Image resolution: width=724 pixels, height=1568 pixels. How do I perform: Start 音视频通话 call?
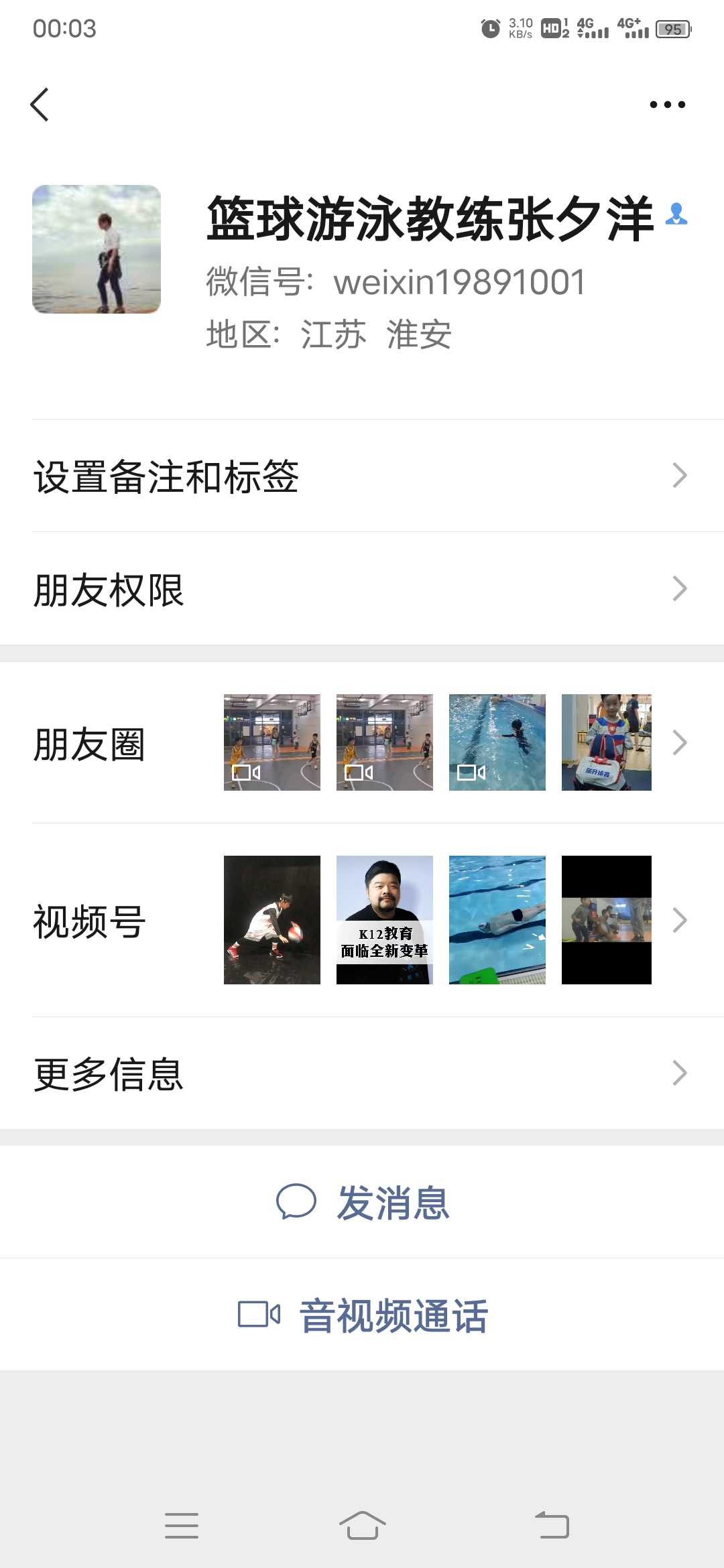[x=362, y=1315]
